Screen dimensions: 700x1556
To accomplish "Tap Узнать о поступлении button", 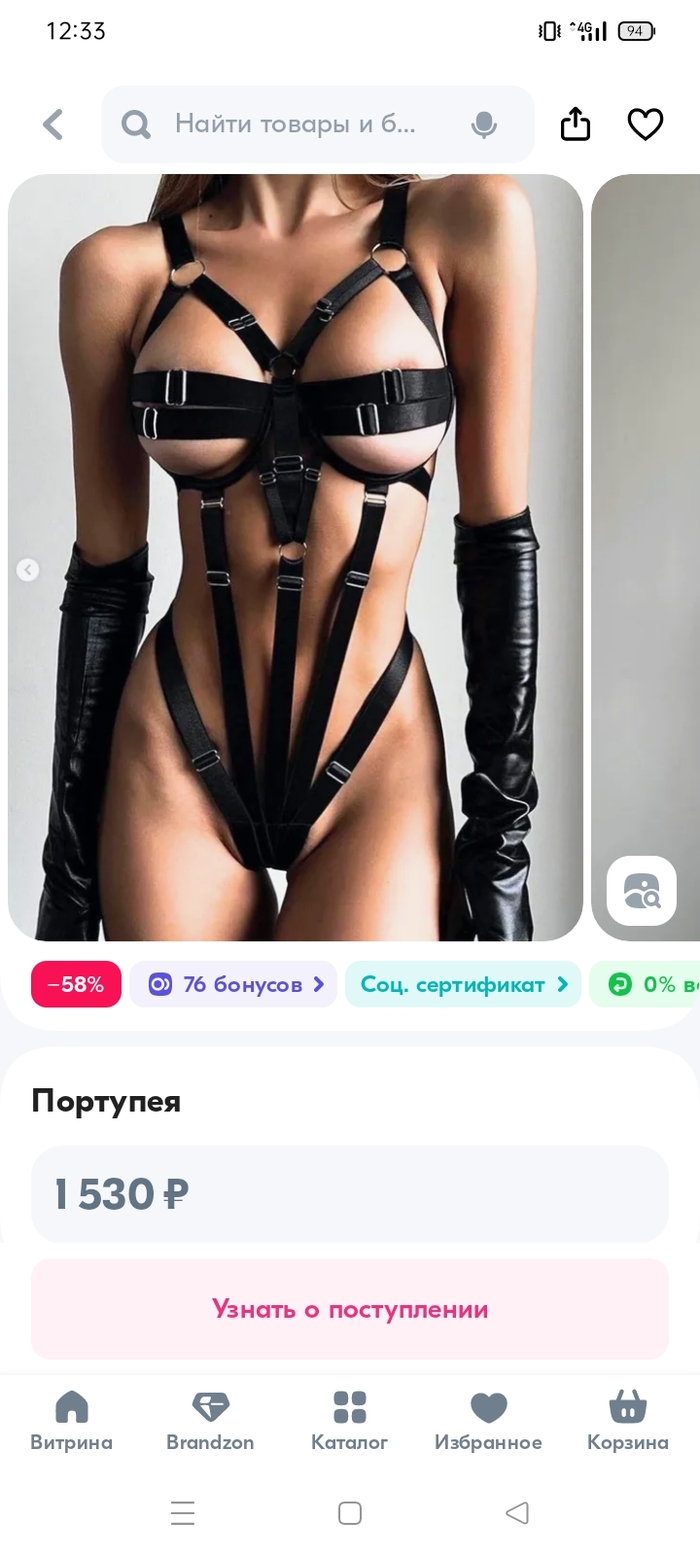I will tap(349, 1308).
